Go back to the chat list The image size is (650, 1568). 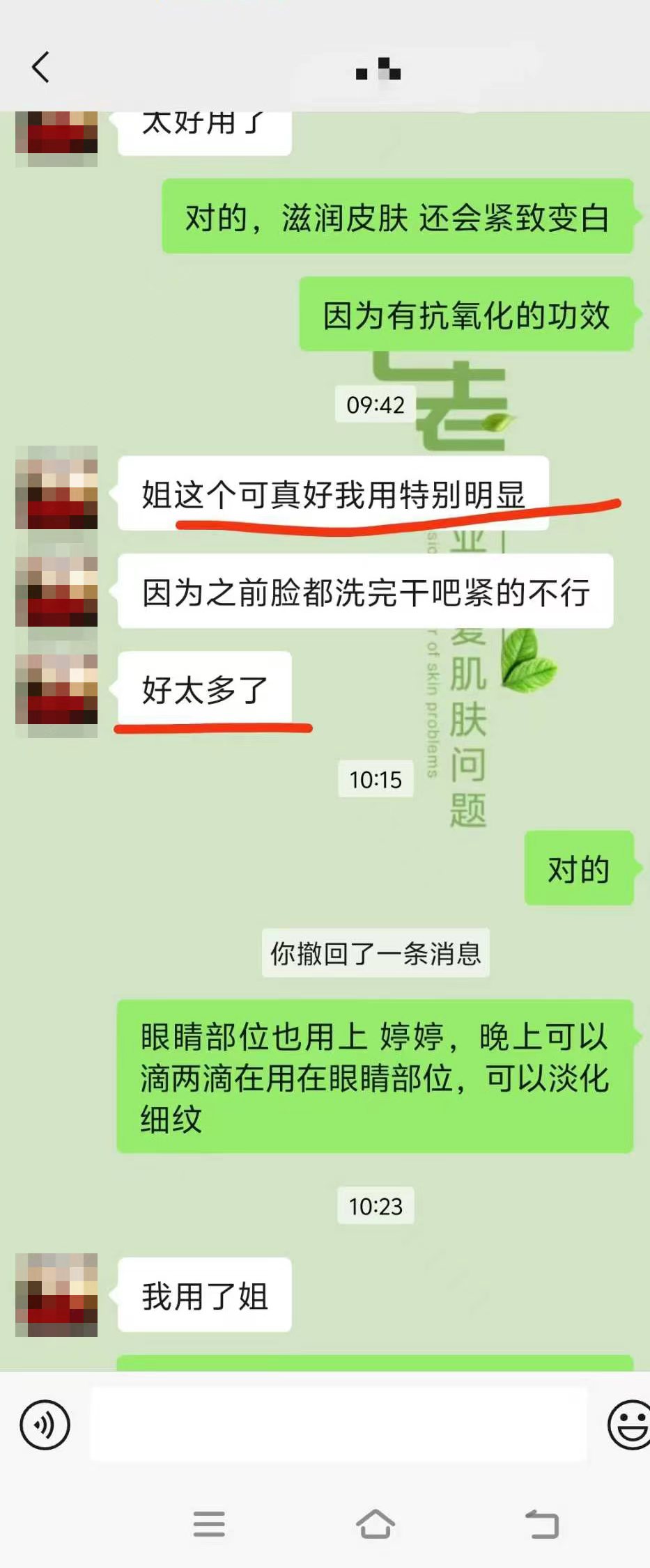tap(41, 68)
